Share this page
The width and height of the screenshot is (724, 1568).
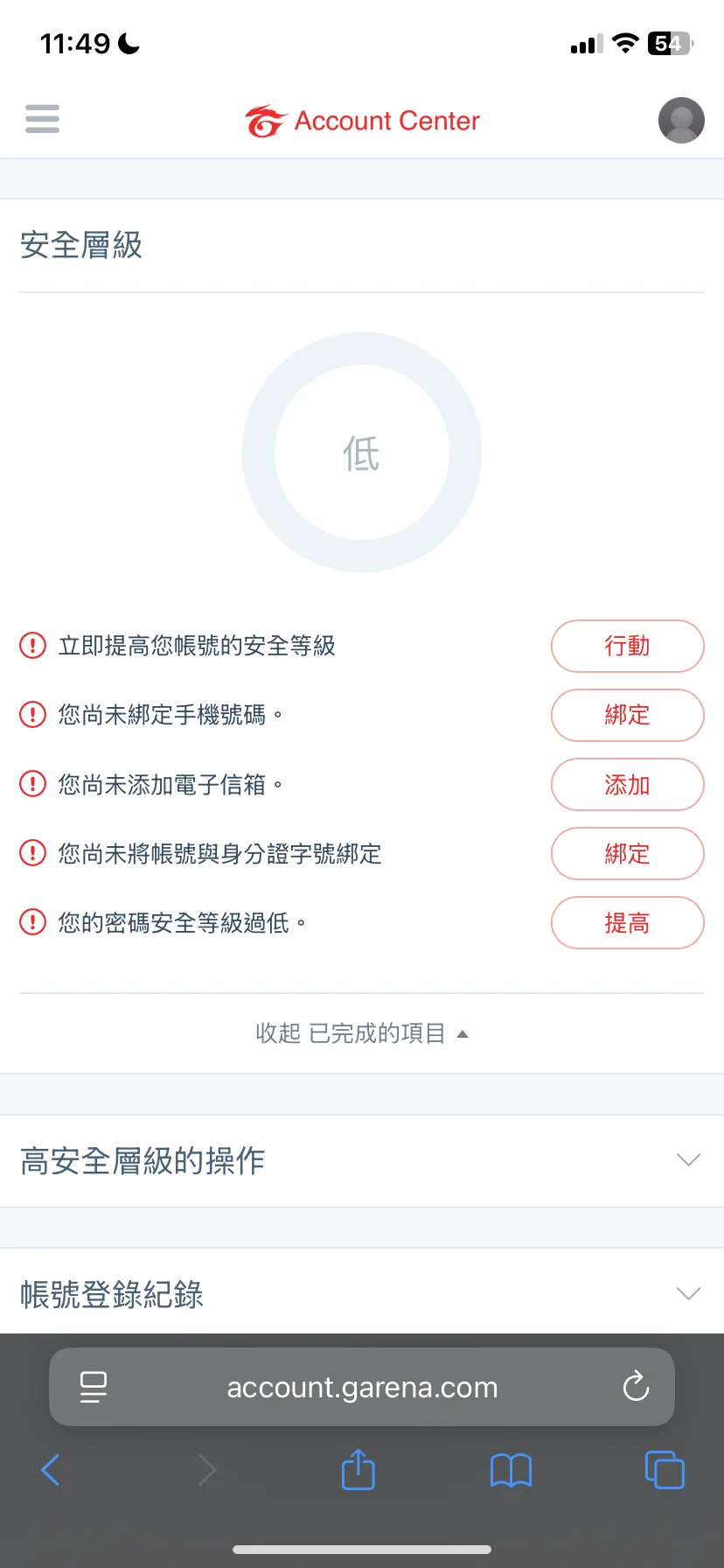pos(358,1469)
